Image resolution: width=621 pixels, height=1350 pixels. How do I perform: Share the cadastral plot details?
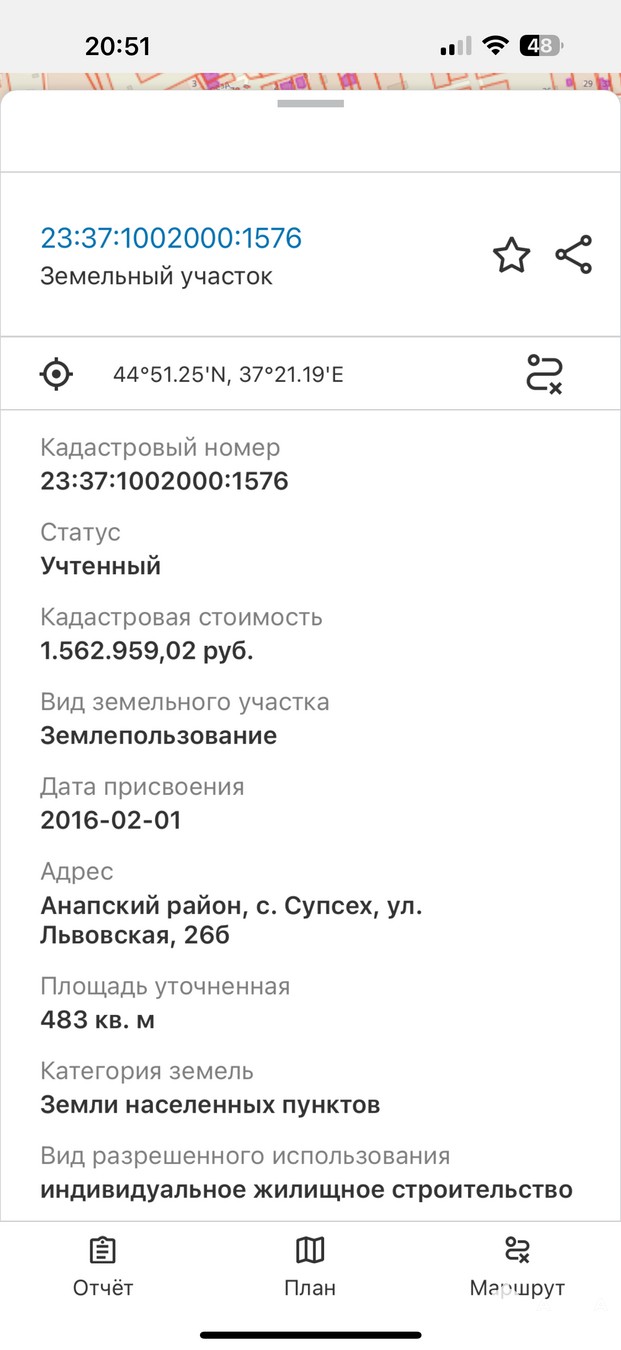(x=573, y=255)
